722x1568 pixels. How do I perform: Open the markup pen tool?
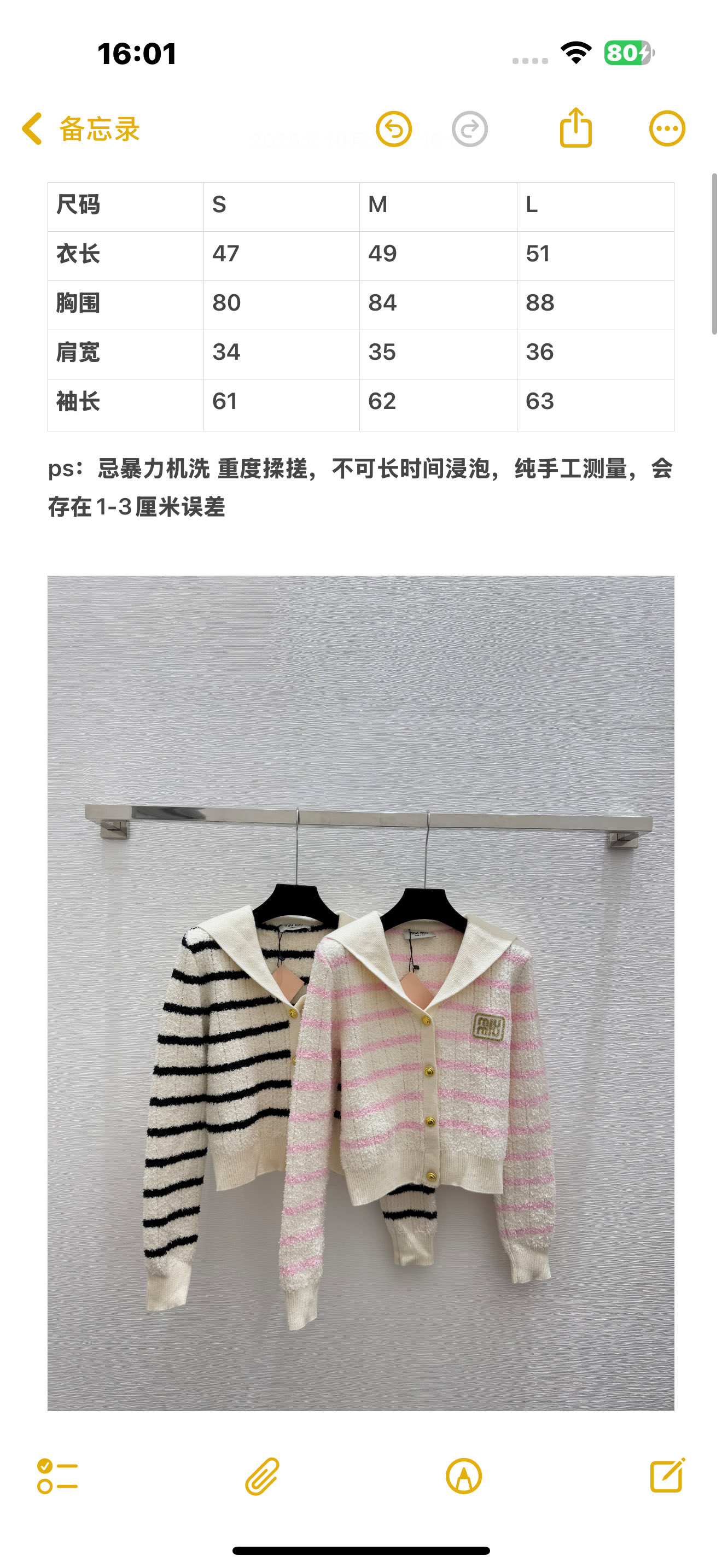(464, 1476)
